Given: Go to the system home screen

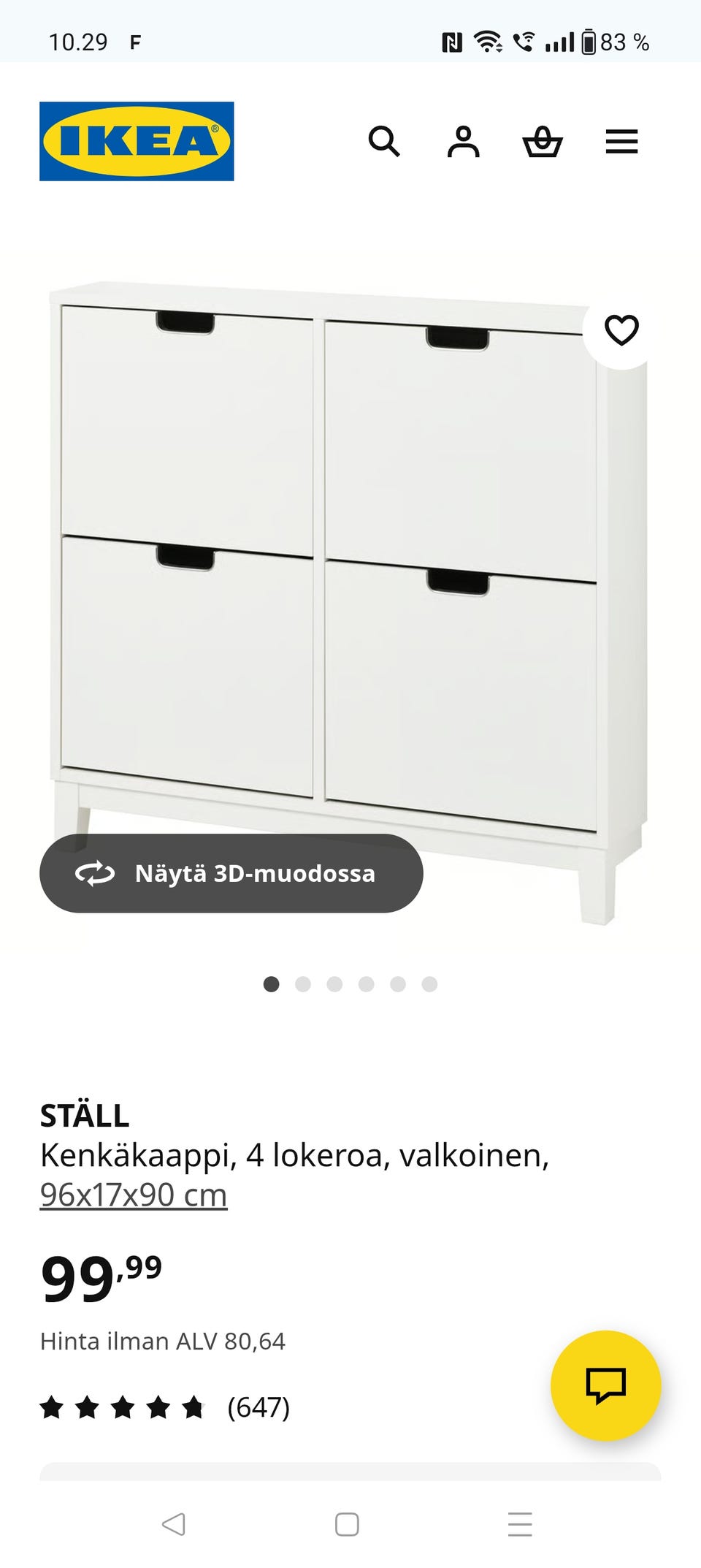Looking at the screenshot, I should pos(347,1524).
